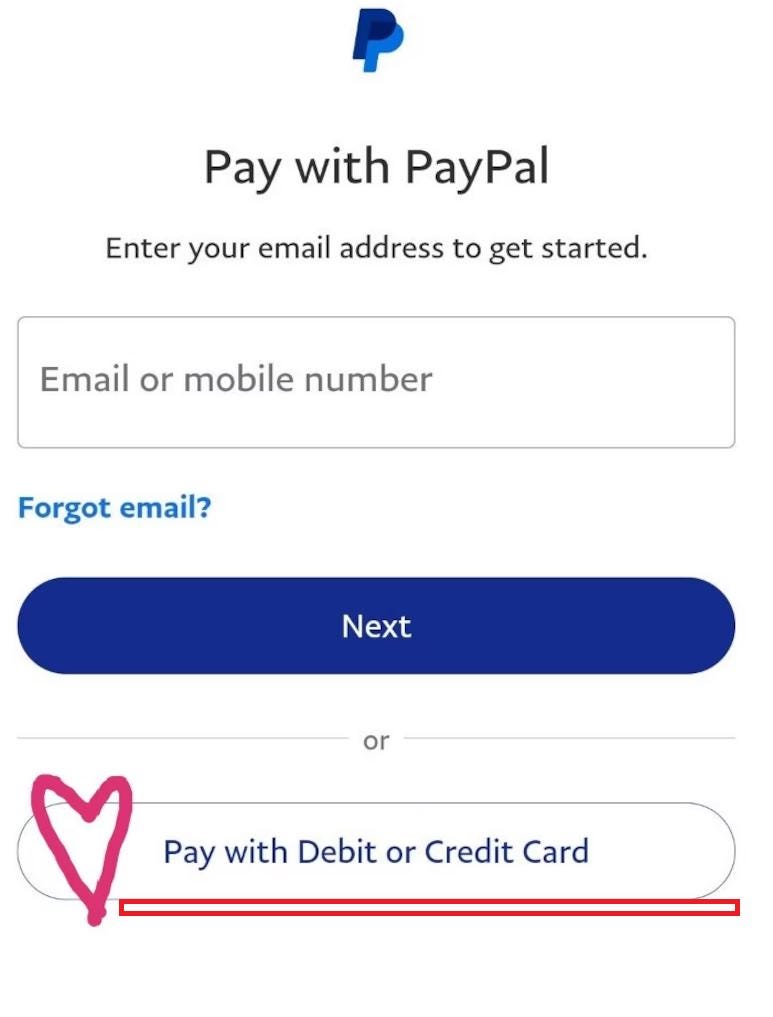Viewport: 773px width, 1017px height.
Task: Open the Forgot email link
Action: [x=115, y=507]
